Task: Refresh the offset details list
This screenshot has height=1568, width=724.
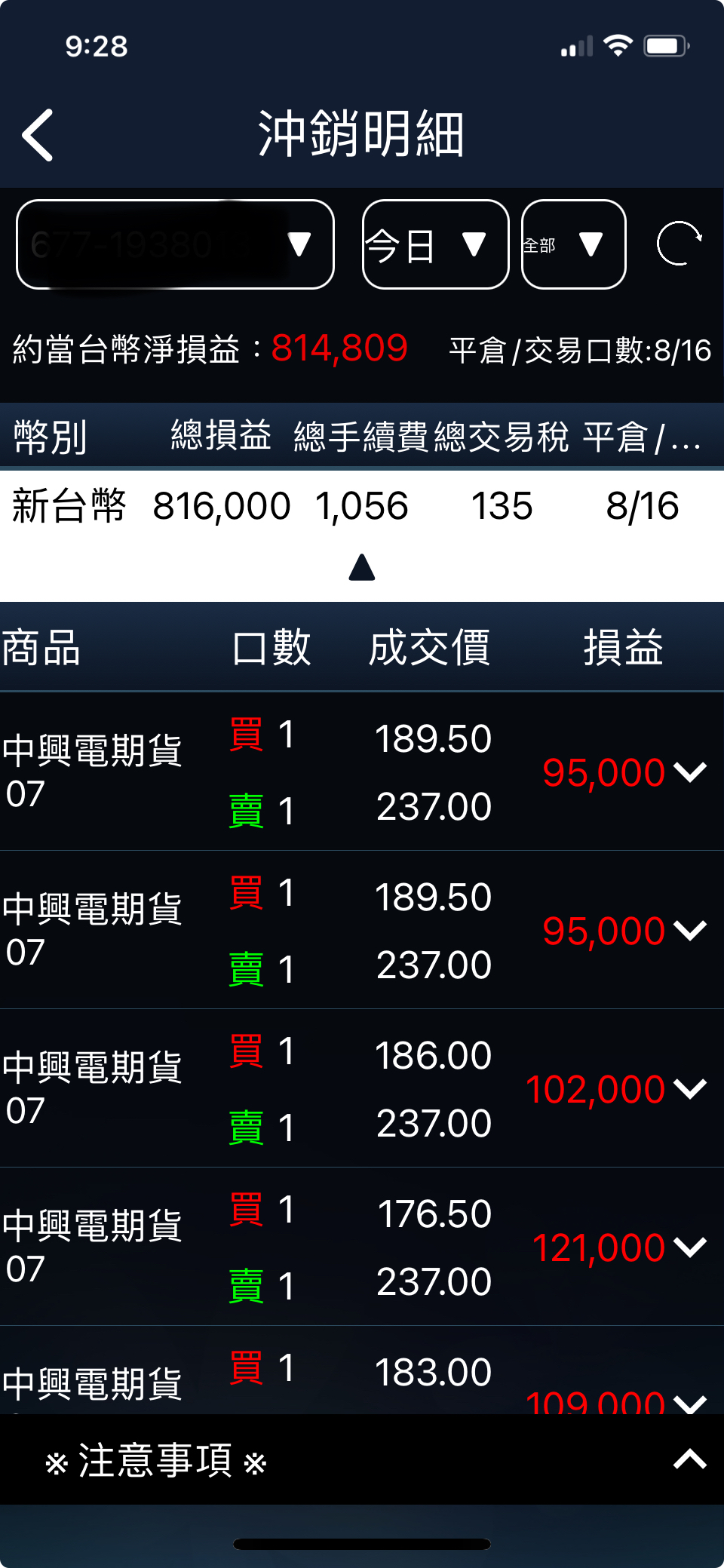Action: (679, 244)
